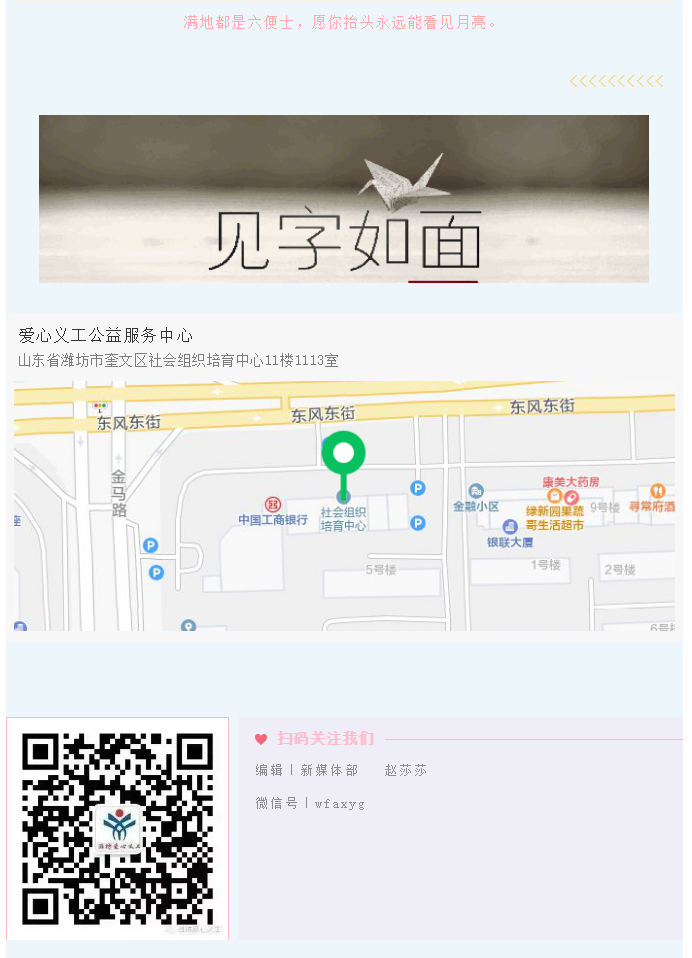Open the 爱心义工公益服务中心 location card
Viewport: 692px width, 958px height.
[x=106, y=336]
